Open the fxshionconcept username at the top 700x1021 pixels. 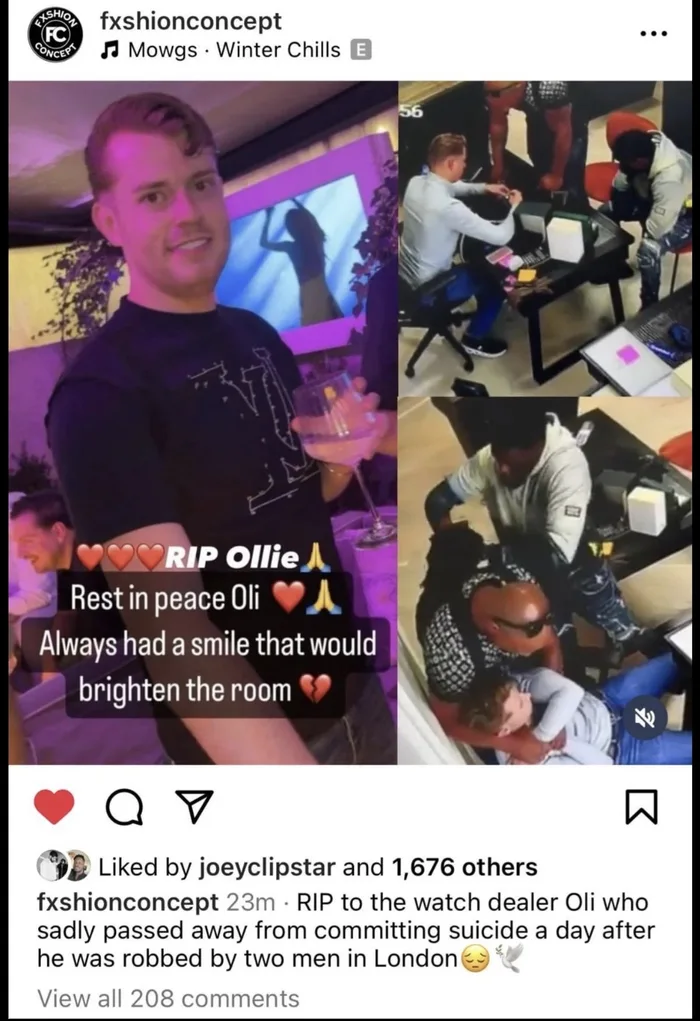(x=191, y=21)
